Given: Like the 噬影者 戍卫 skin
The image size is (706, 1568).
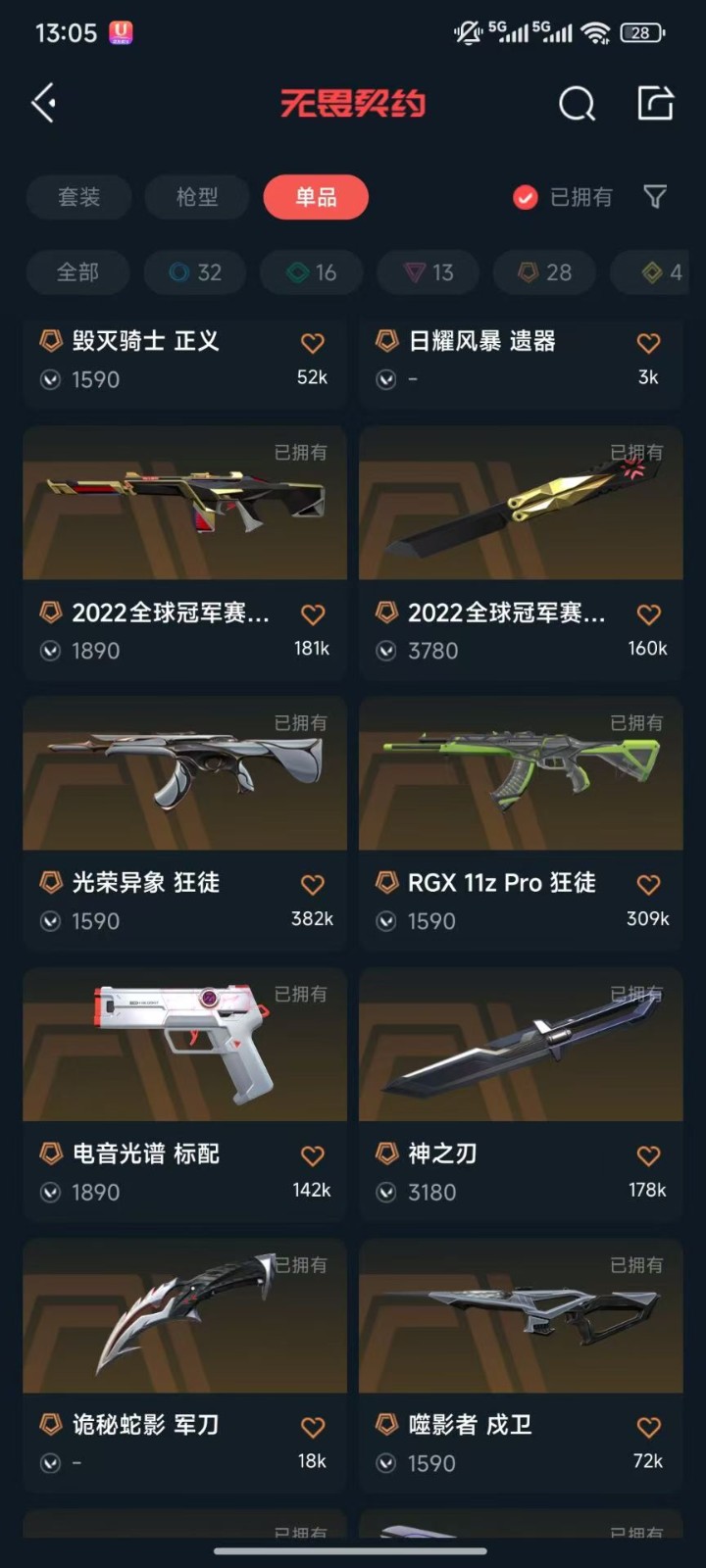Looking at the screenshot, I should pos(648,1428).
